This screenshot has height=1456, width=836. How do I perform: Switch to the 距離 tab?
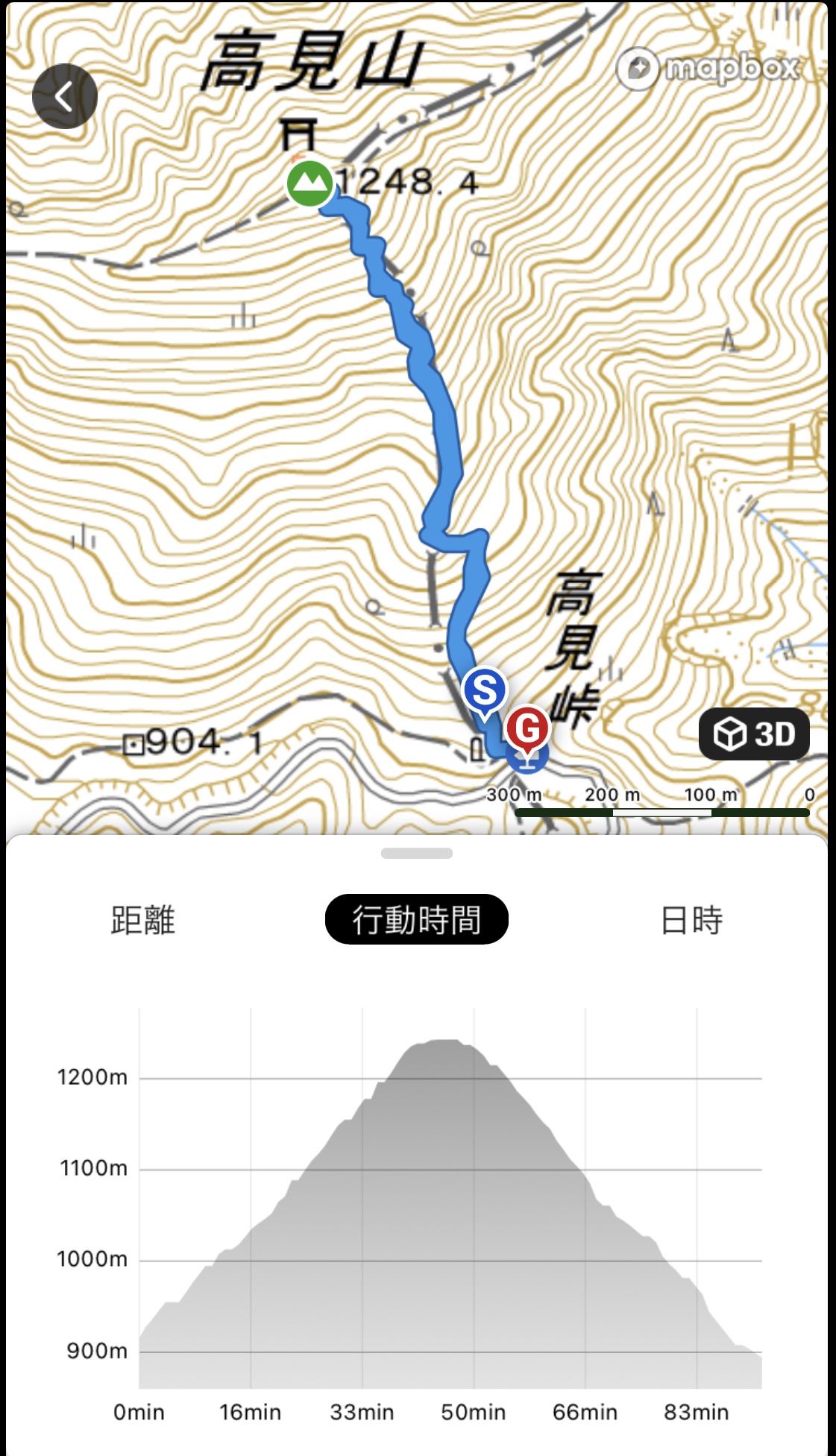click(x=142, y=920)
